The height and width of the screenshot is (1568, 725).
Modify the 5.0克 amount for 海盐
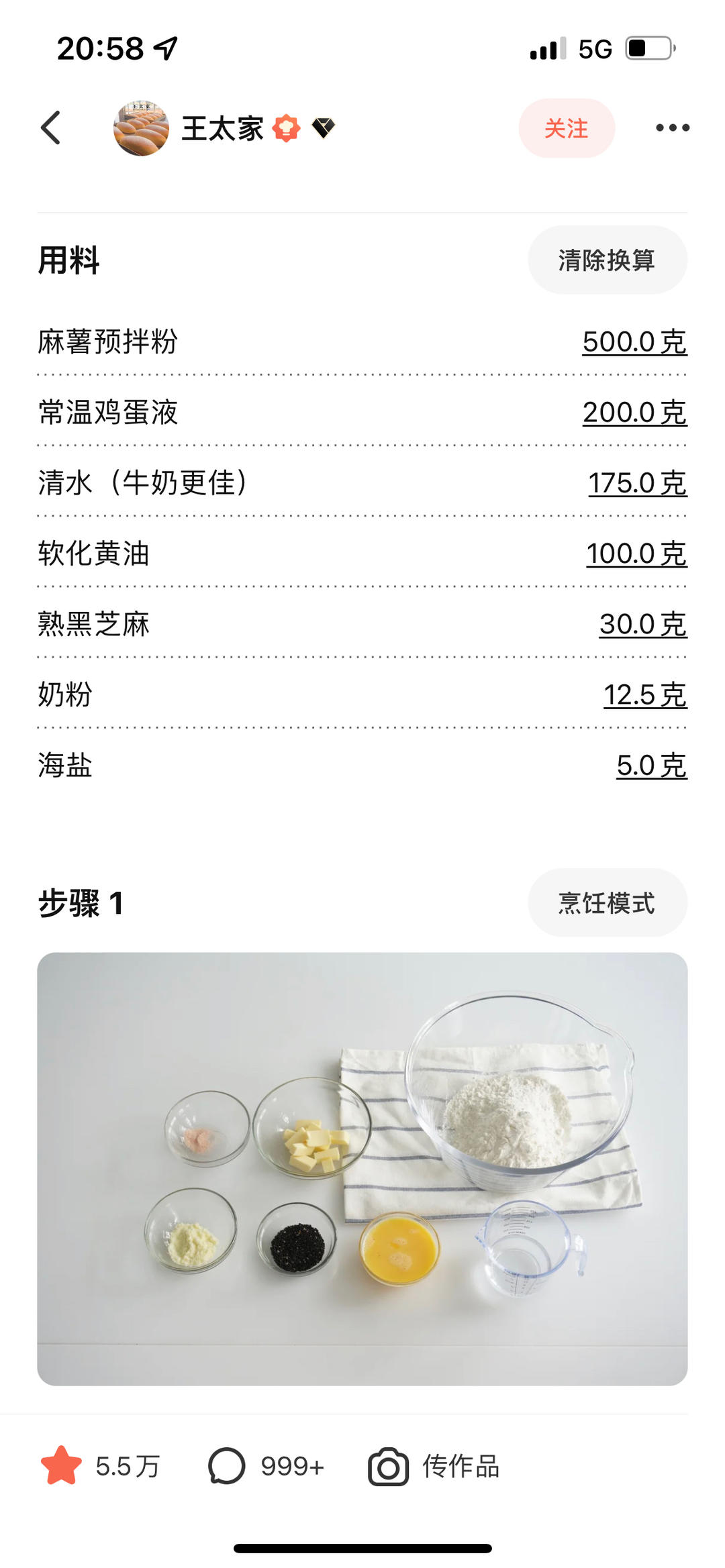click(x=651, y=766)
